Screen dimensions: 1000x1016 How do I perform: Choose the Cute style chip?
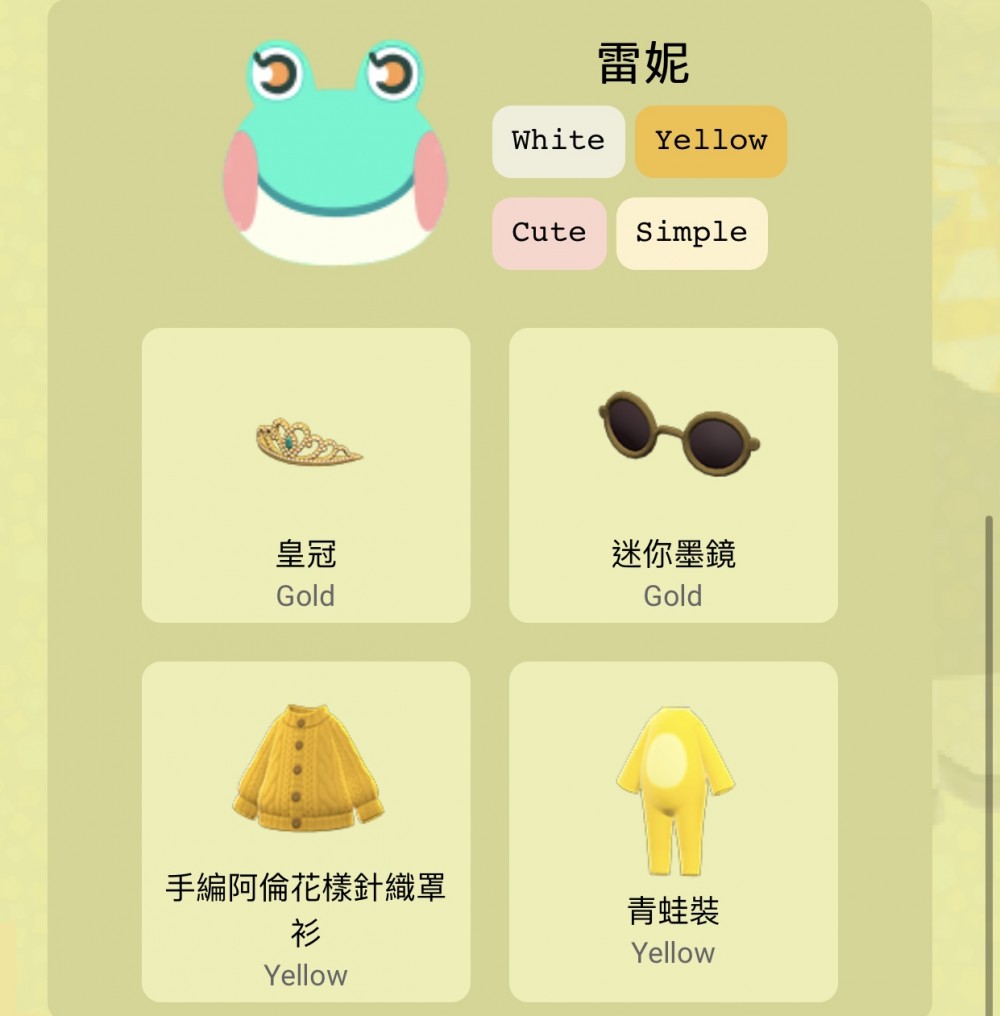click(549, 233)
